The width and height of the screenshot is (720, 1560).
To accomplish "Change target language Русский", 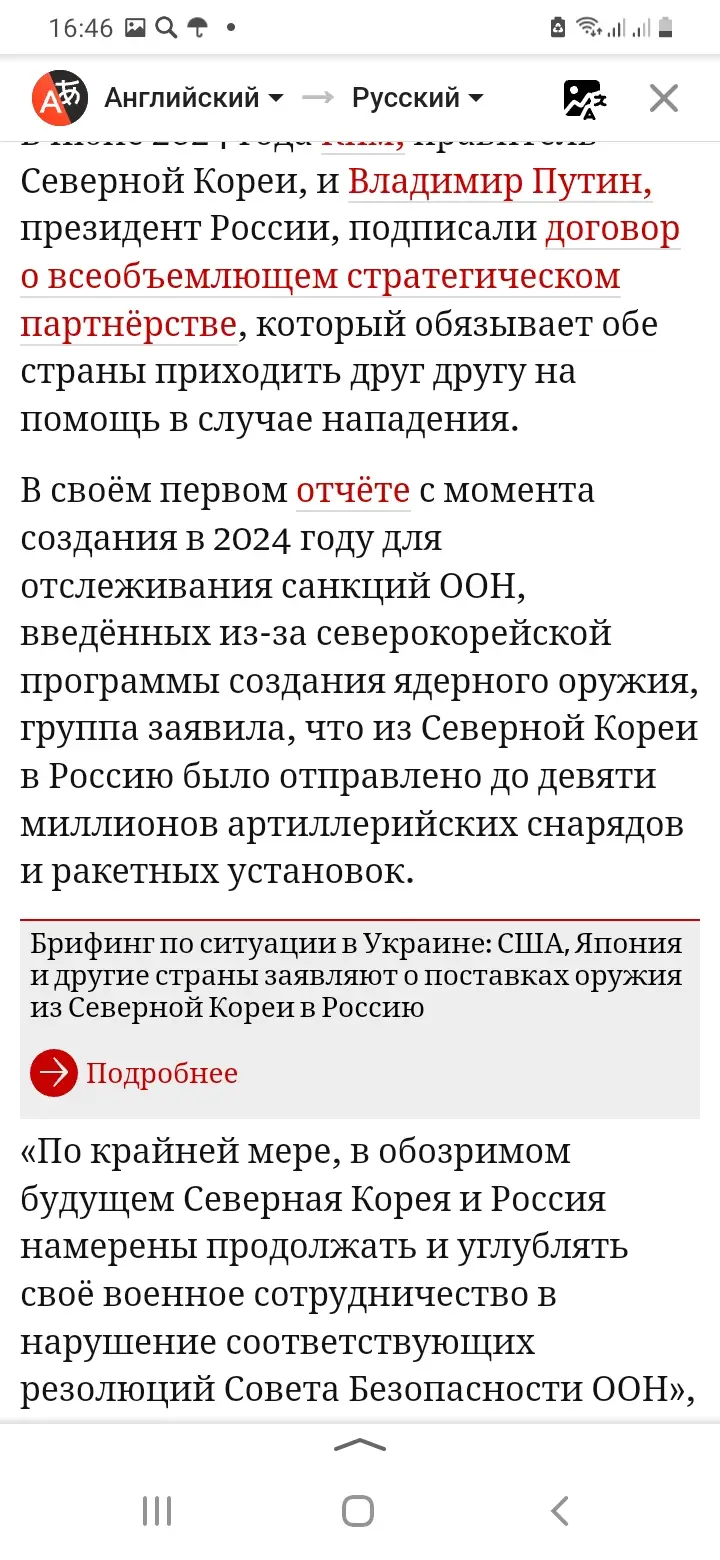I will 417,98.
